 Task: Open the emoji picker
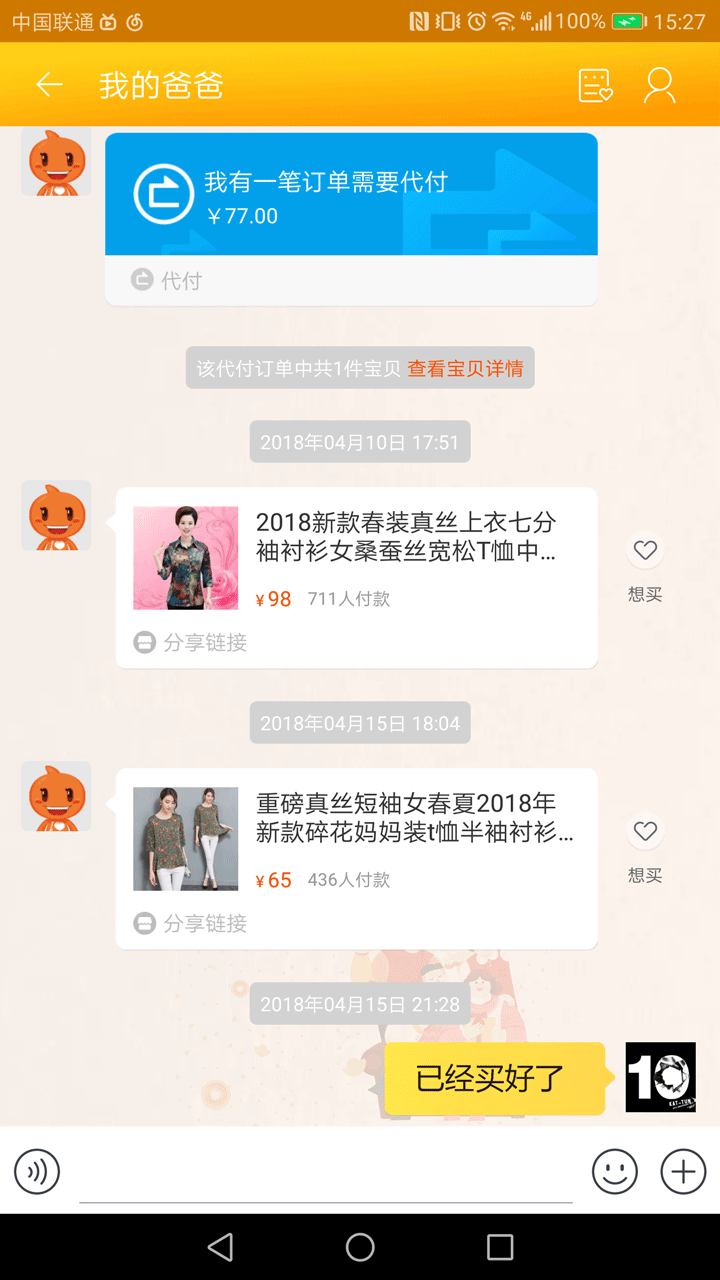coord(614,1171)
